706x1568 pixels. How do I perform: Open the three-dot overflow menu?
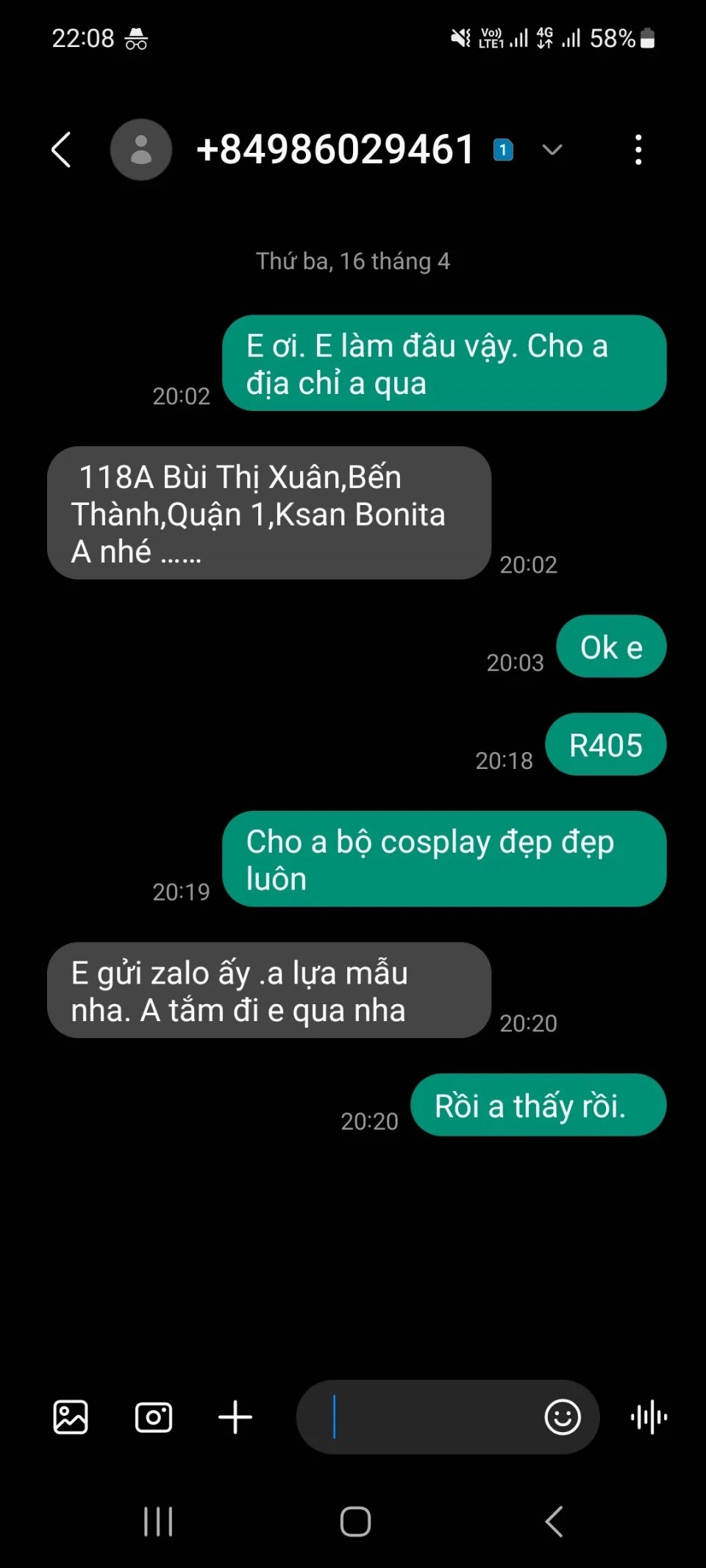pos(638,150)
